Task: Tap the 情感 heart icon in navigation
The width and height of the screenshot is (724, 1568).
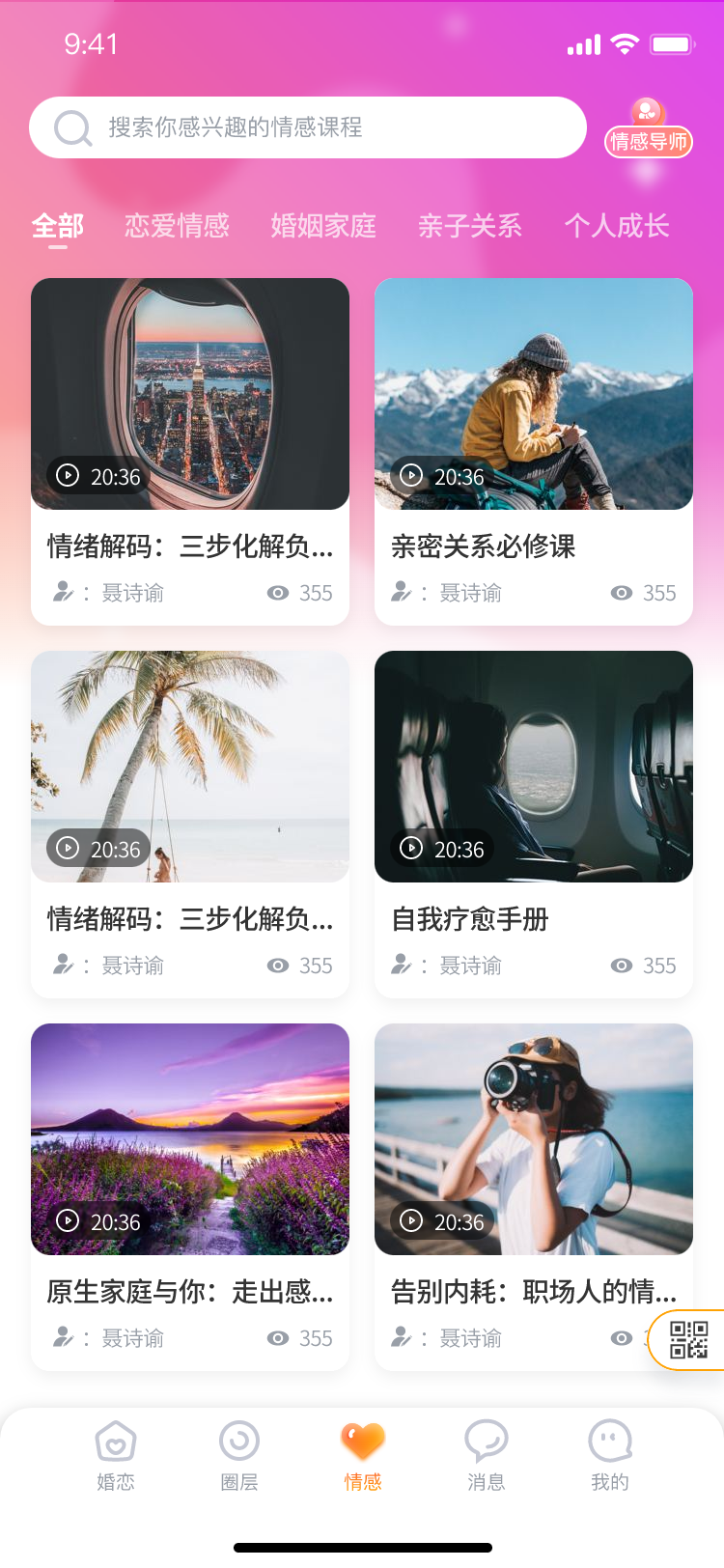Action: pyautogui.click(x=362, y=1437)
